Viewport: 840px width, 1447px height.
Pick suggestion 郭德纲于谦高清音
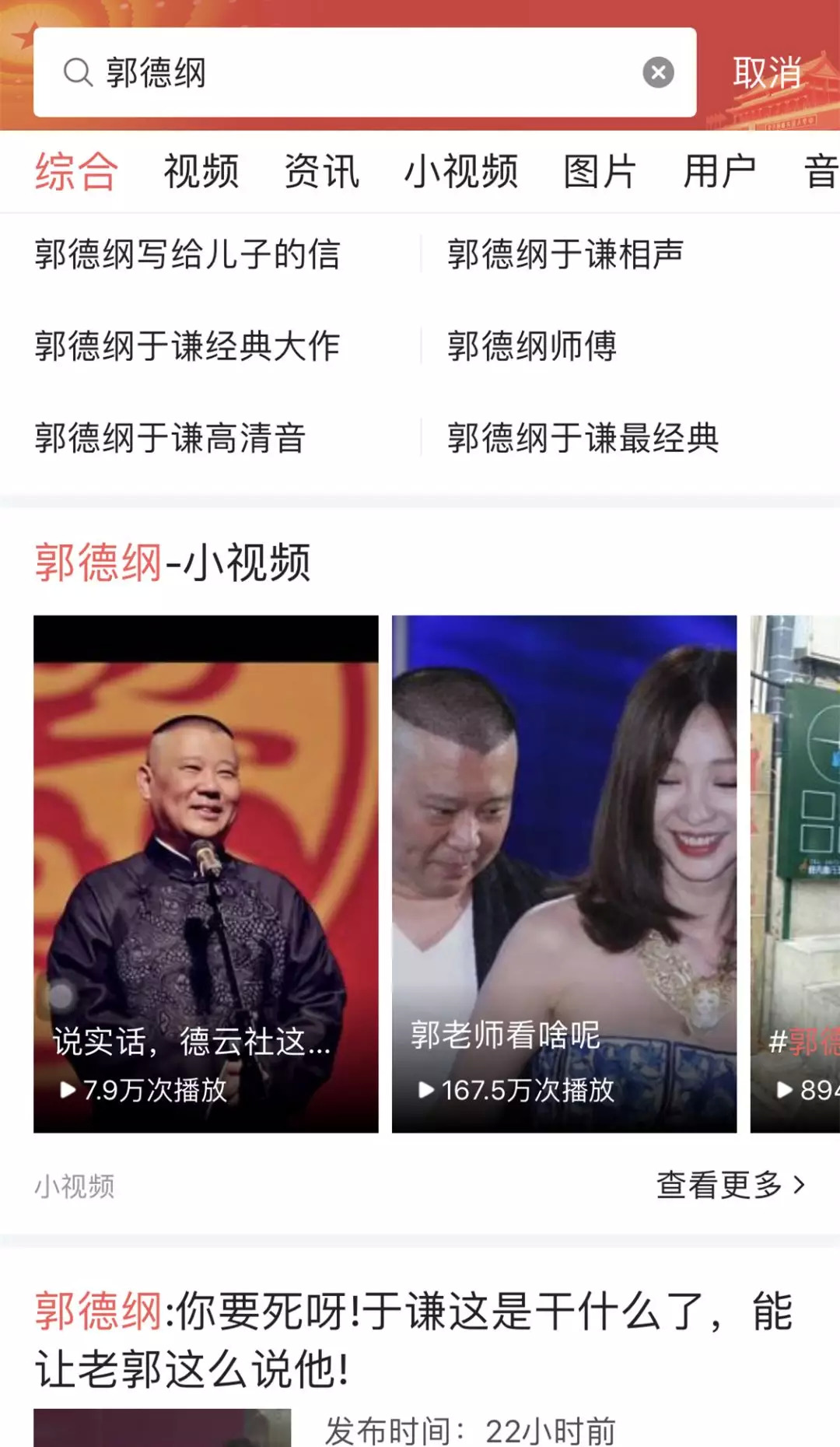tap(170, 438)
